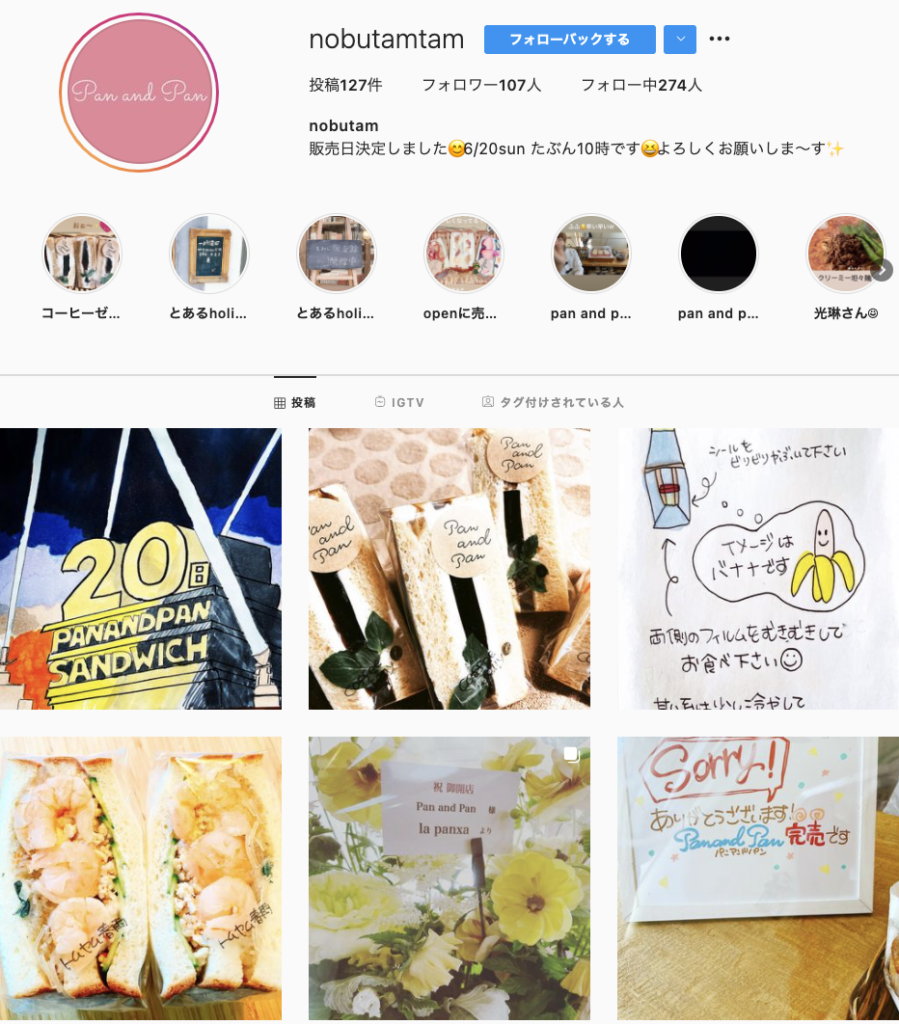
Task: Open the shrimp sandwich post
Action: pos(140,878)
